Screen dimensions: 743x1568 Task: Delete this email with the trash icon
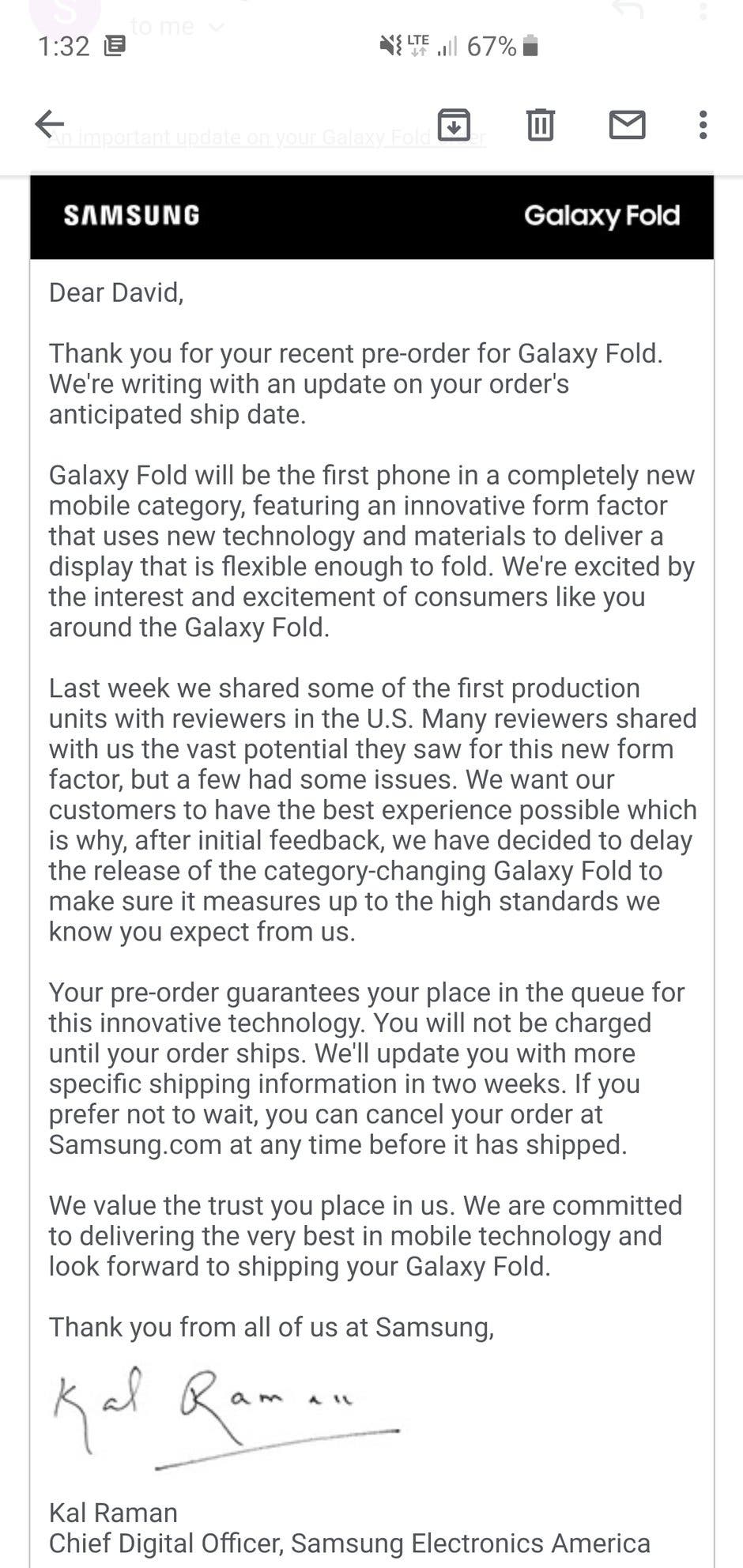tap(541, 125)
